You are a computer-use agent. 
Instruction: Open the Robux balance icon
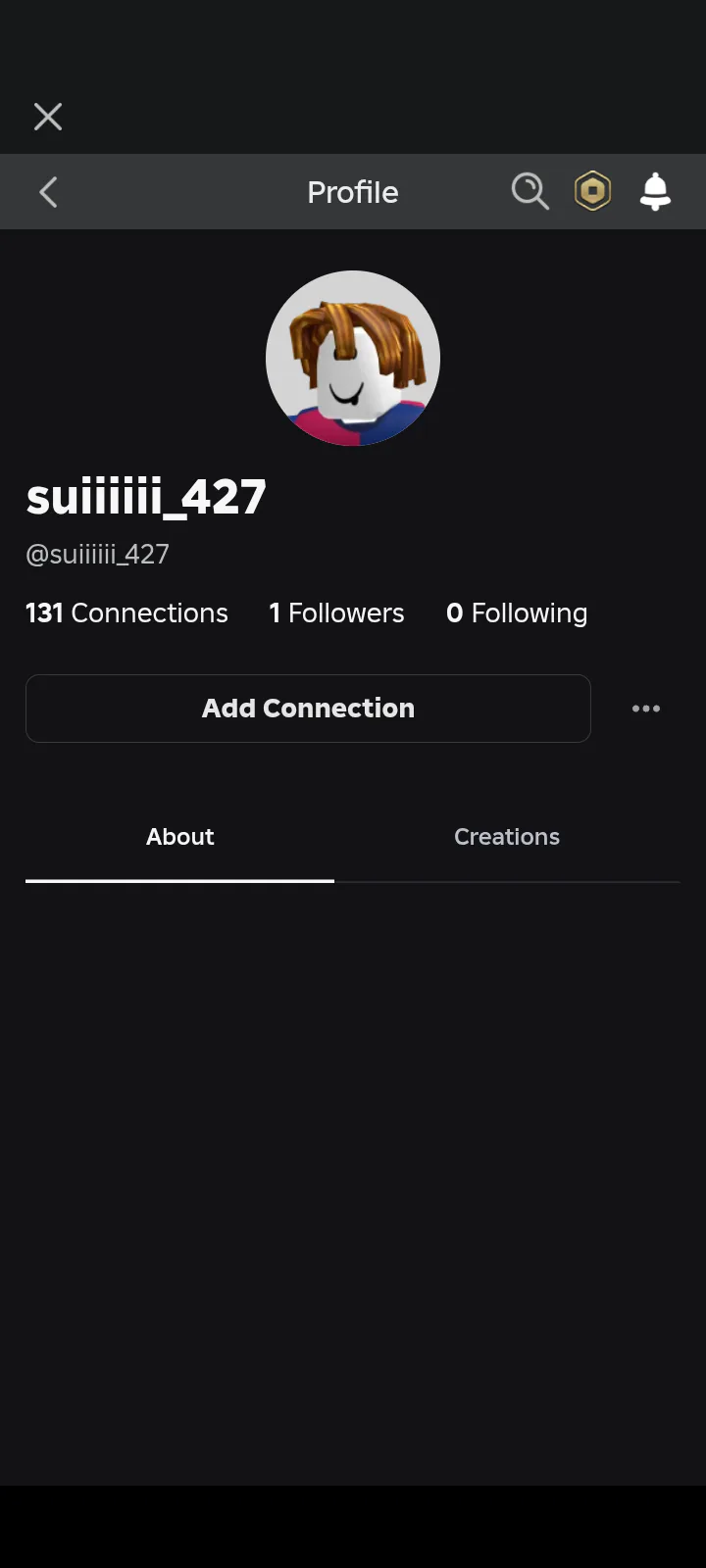click(x=592, y=191)
